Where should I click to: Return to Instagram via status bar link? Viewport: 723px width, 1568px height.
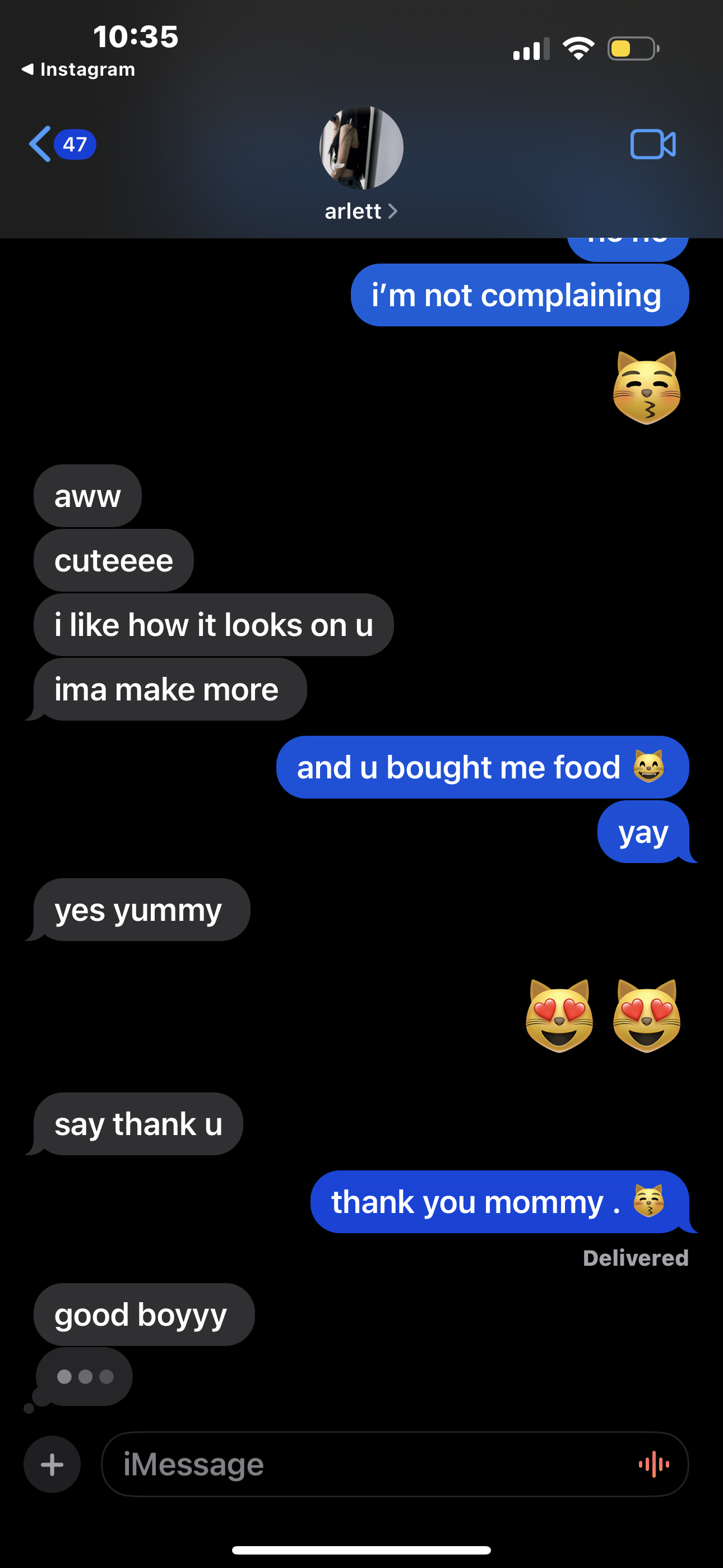click(79, 70)
